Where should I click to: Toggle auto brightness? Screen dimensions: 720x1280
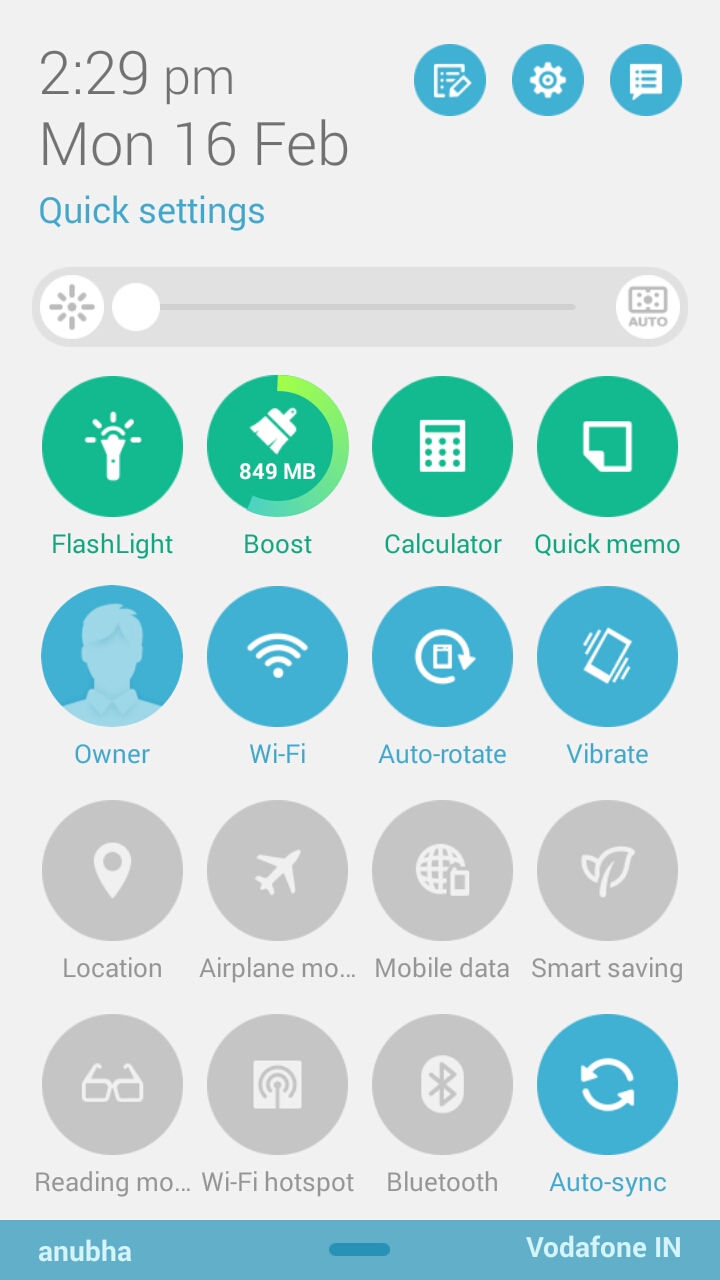pos(647,307)
